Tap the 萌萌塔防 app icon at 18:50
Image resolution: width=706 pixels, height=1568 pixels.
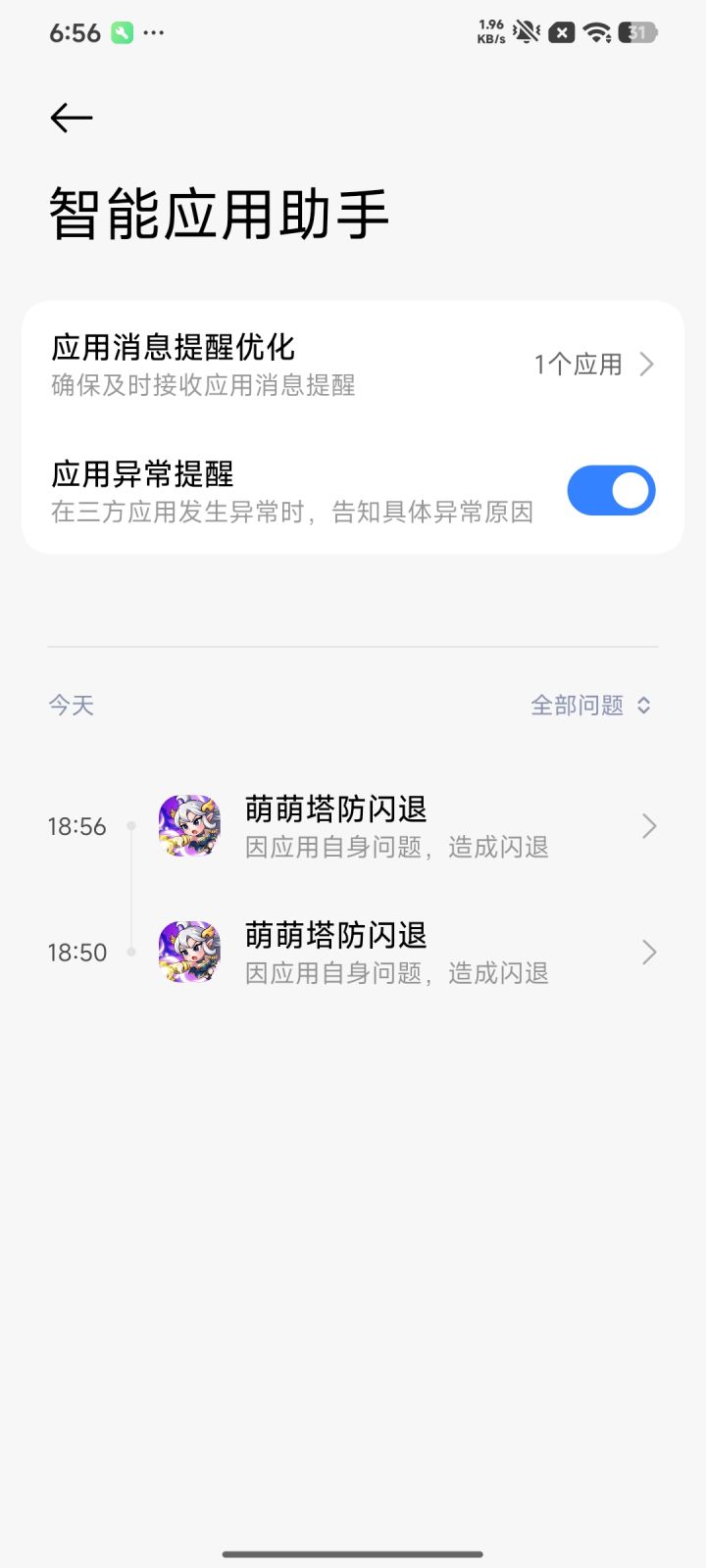click(189, 952)
